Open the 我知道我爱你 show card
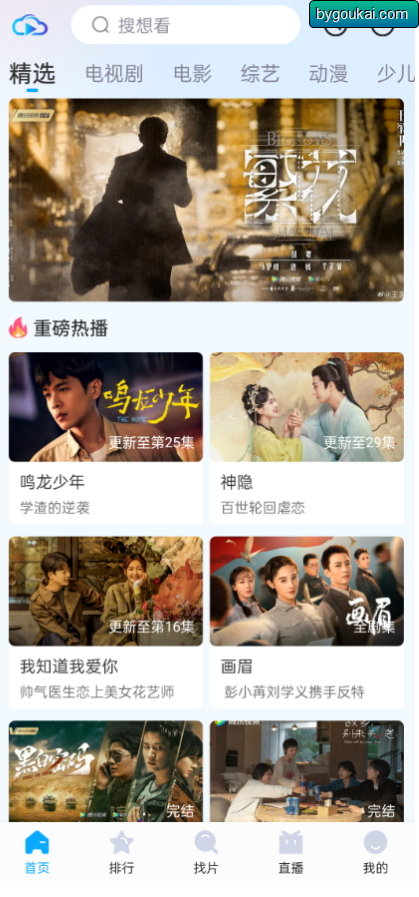Viewport: 419px width, 897px height. tap(105, 622)
